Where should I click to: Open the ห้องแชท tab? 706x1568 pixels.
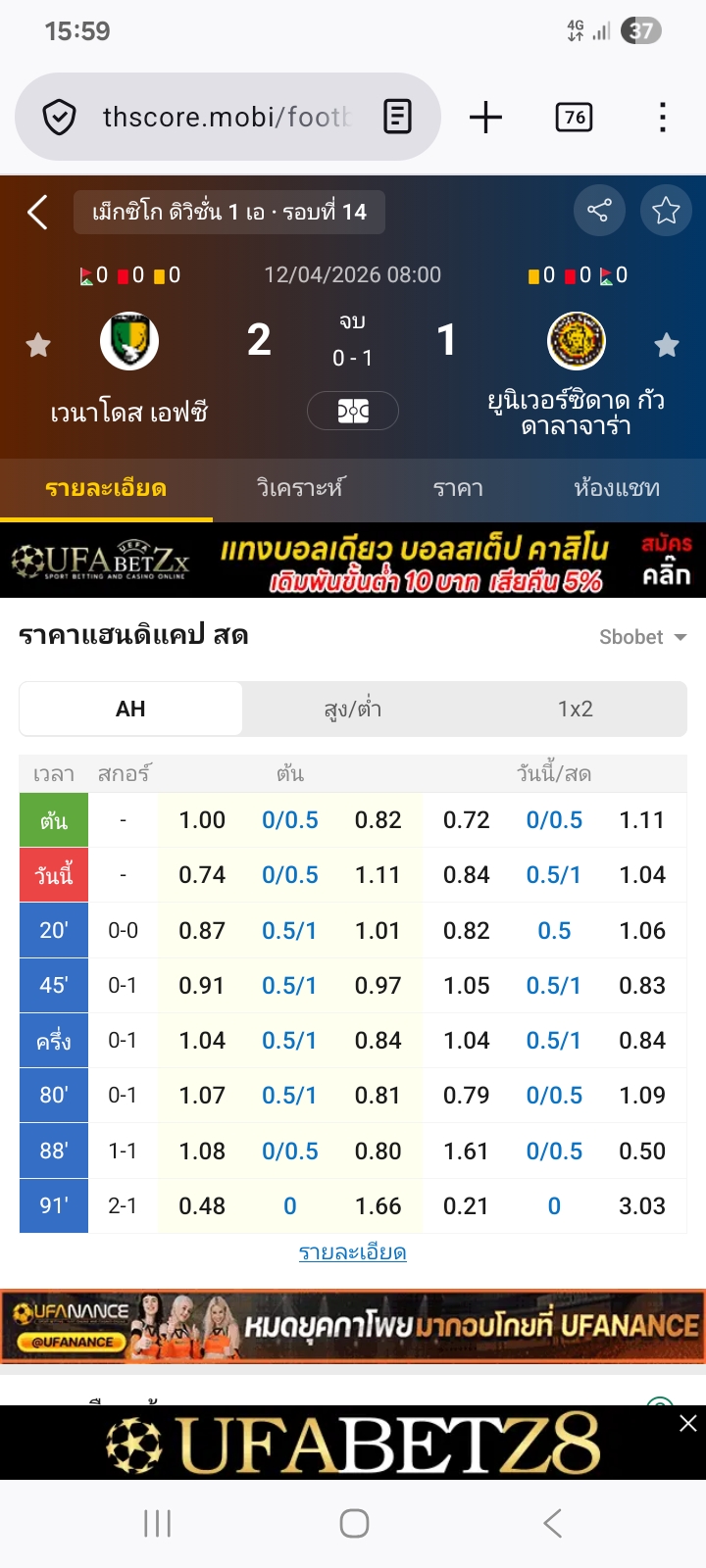[x=617, y=488]
